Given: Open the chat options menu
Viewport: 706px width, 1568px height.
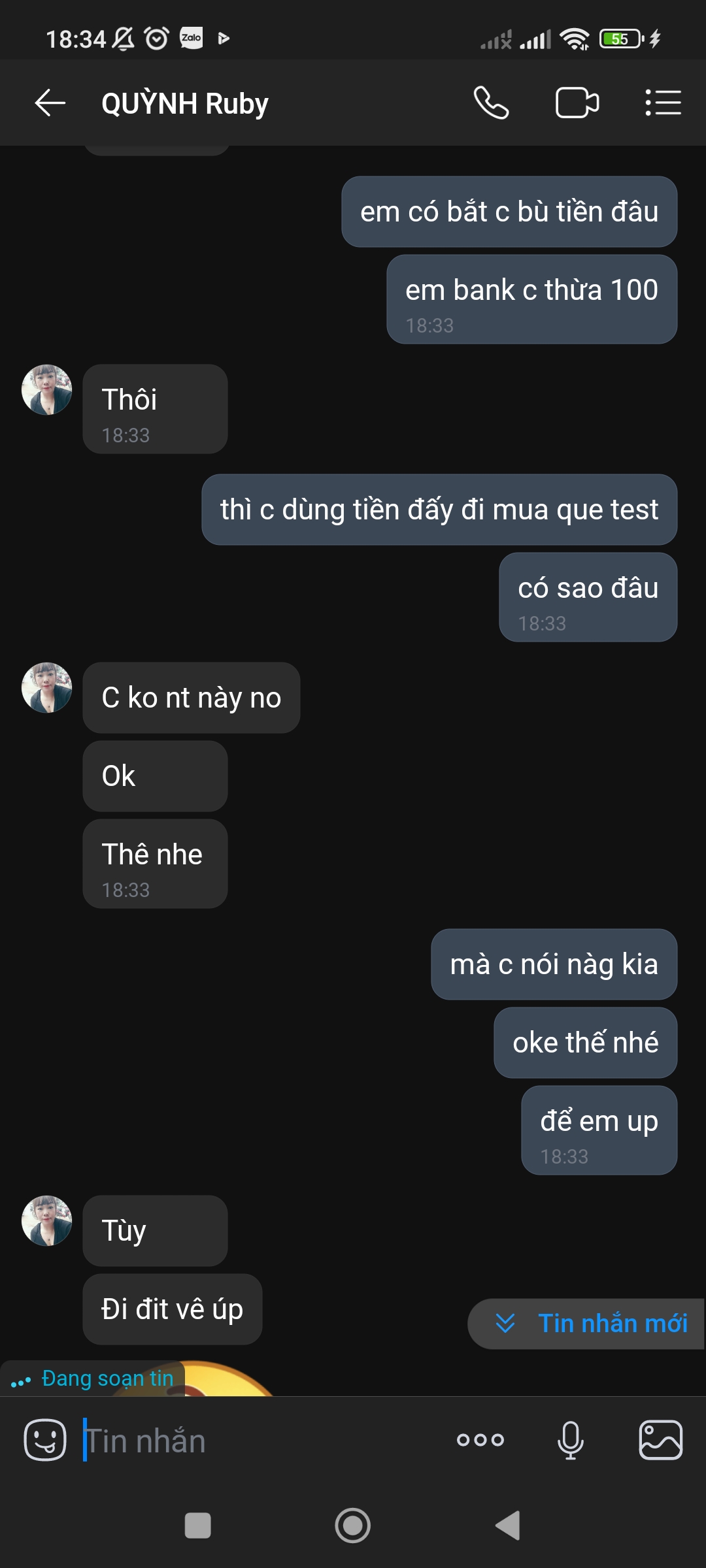Looking at the screenshot, I should (663, 103).
